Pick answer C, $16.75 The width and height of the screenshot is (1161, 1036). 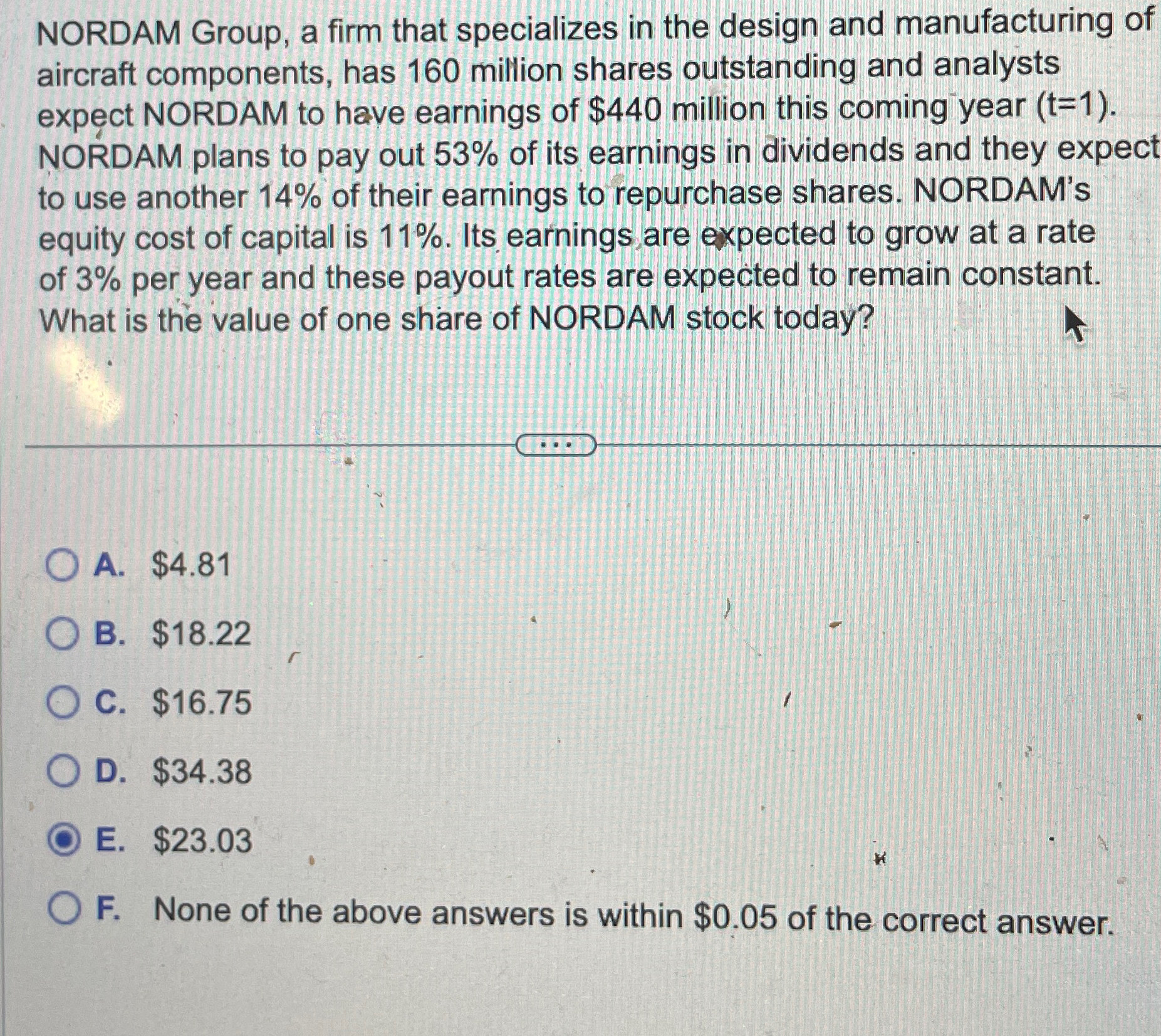coord(63,703)
